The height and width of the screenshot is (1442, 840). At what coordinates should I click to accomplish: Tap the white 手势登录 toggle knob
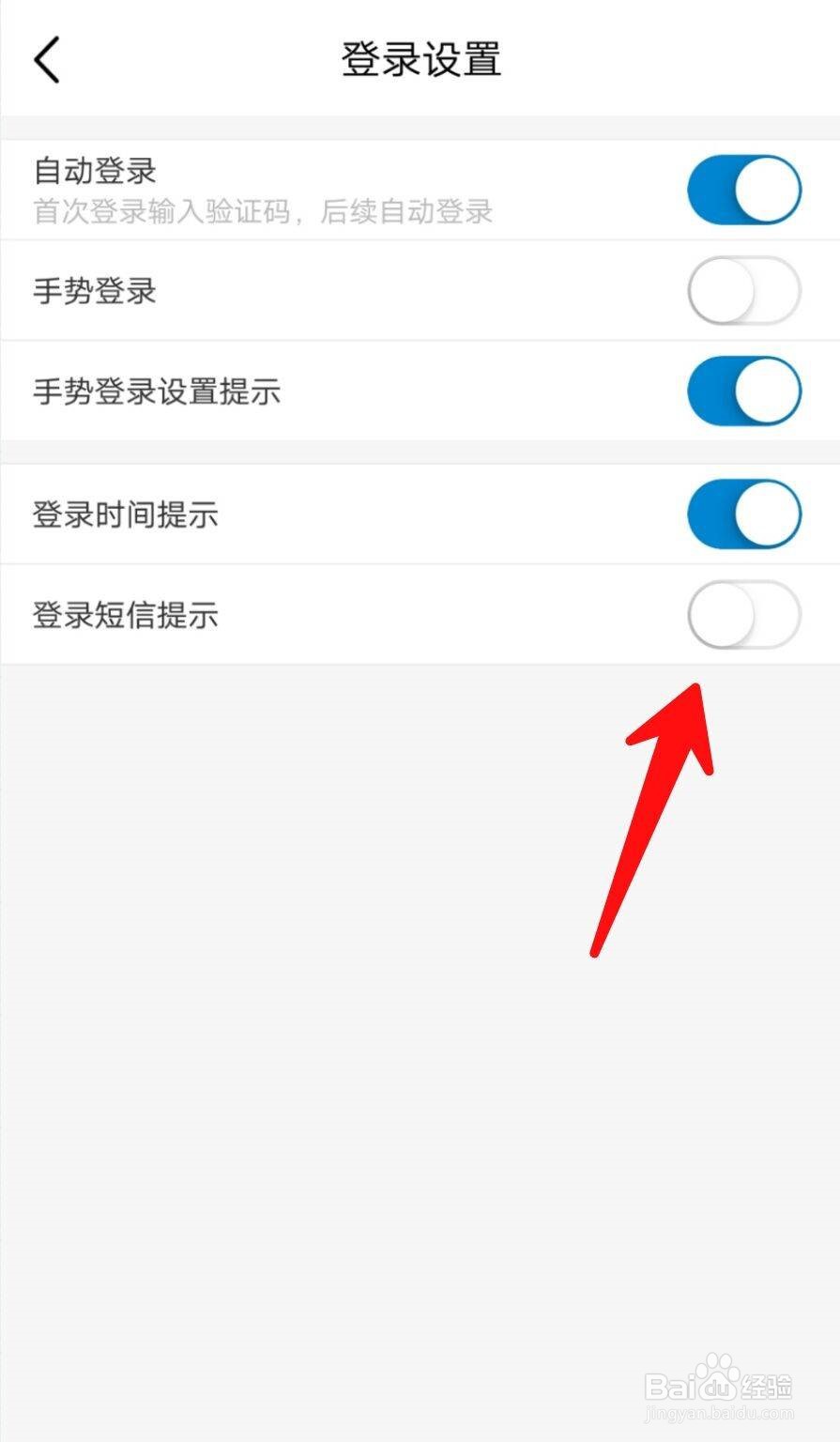723,290
